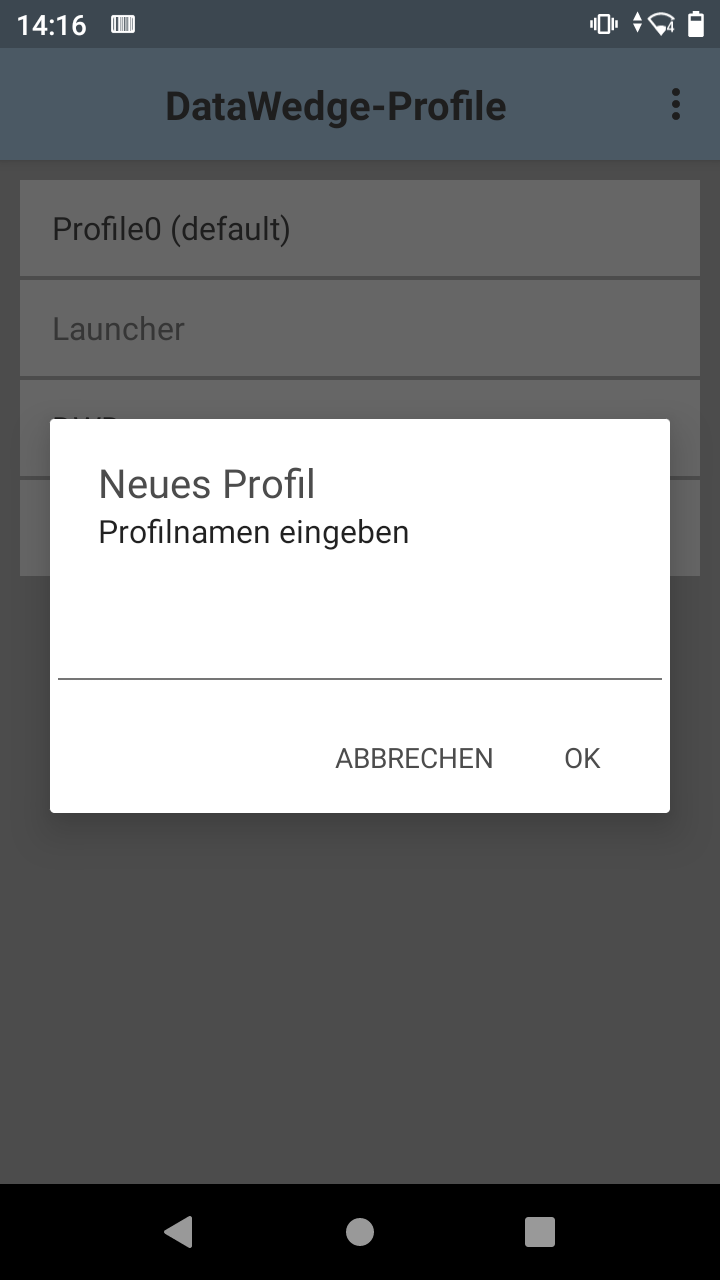
Task: Go to the home screen
Action: pyautogui.click(x=360, y=1232)
